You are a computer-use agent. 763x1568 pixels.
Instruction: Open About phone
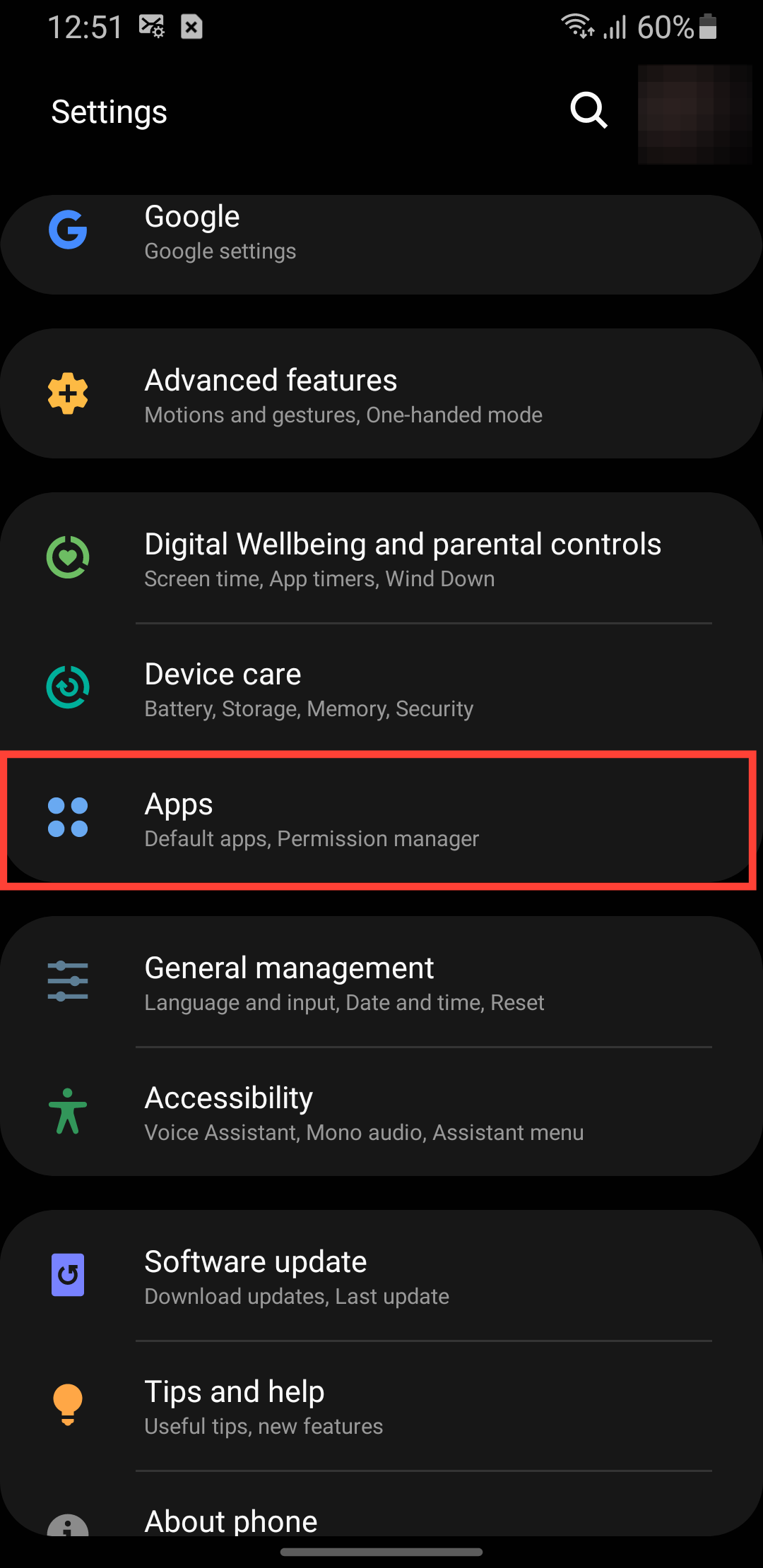(x=381, y=1519)
